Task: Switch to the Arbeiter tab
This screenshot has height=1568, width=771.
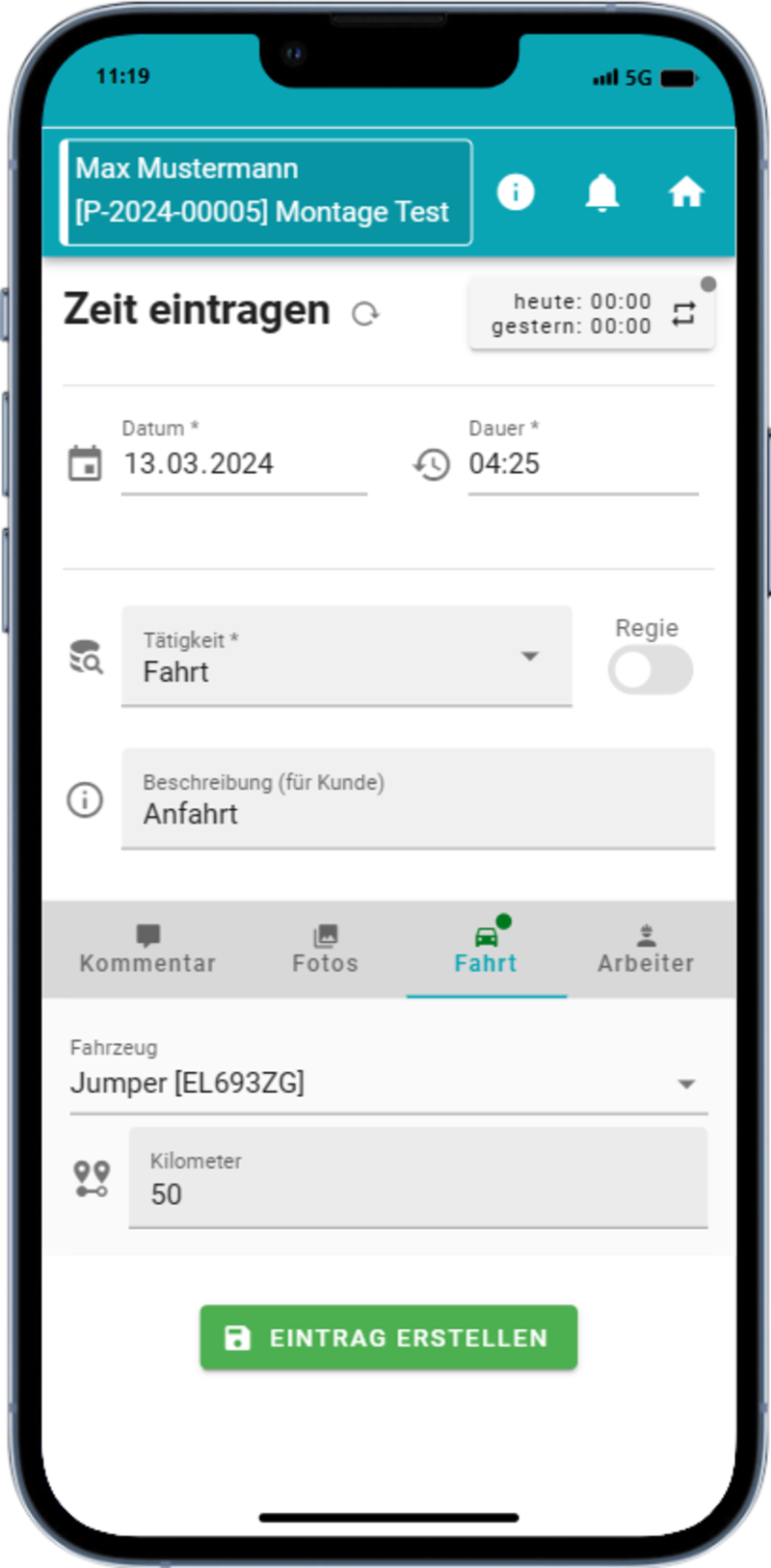Action: coord(646,950)
